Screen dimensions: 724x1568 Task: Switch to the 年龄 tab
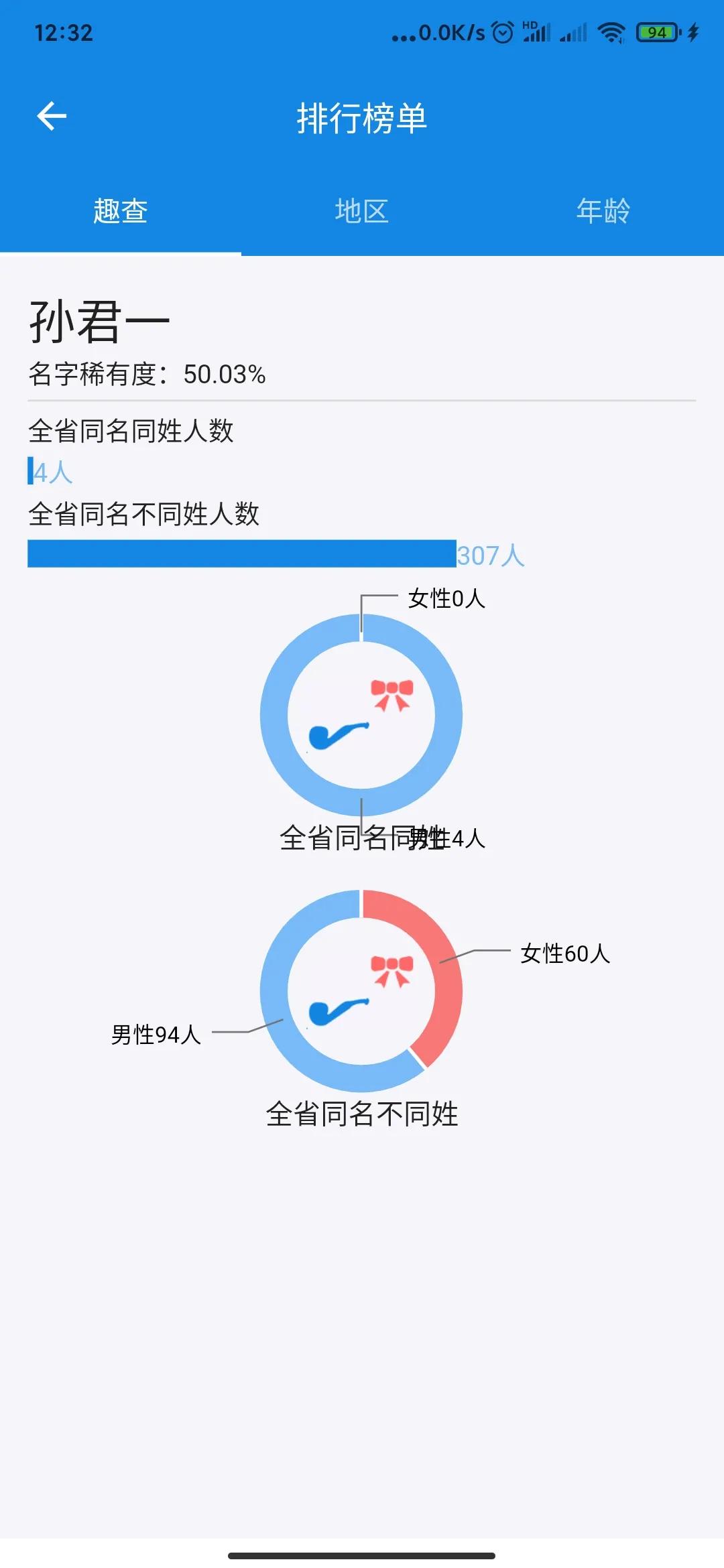tap(604, 211)
